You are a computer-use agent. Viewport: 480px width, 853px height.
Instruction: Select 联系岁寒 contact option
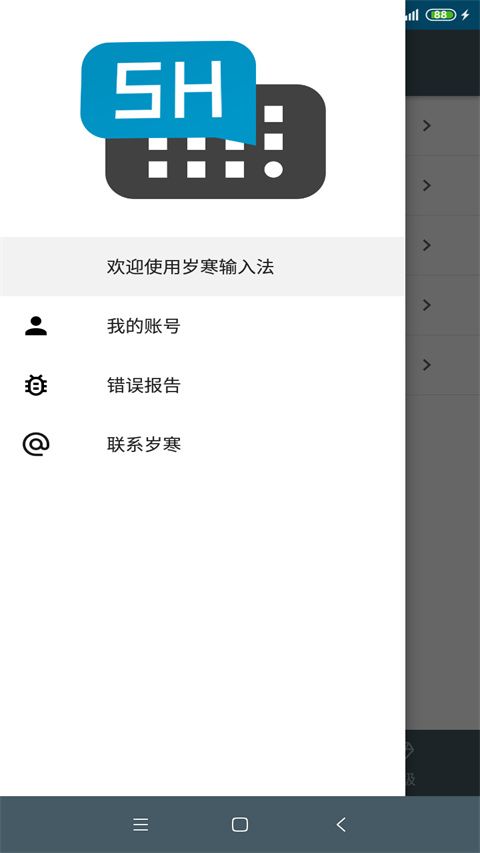point(202,445)
